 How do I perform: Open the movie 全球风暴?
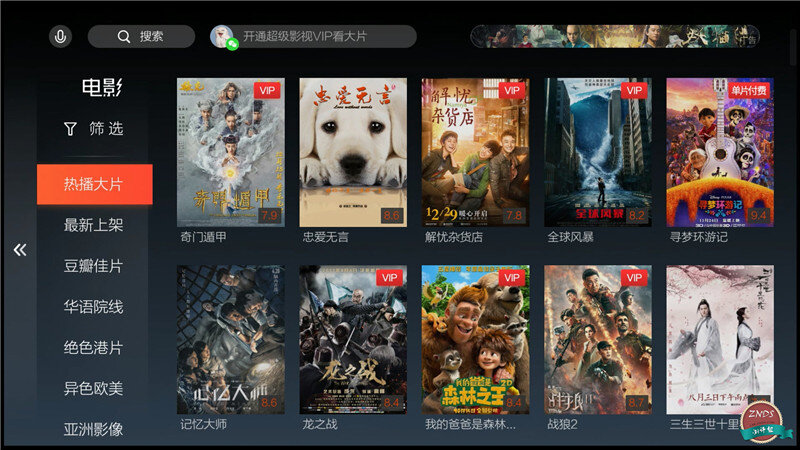click(x=598, y=153)
